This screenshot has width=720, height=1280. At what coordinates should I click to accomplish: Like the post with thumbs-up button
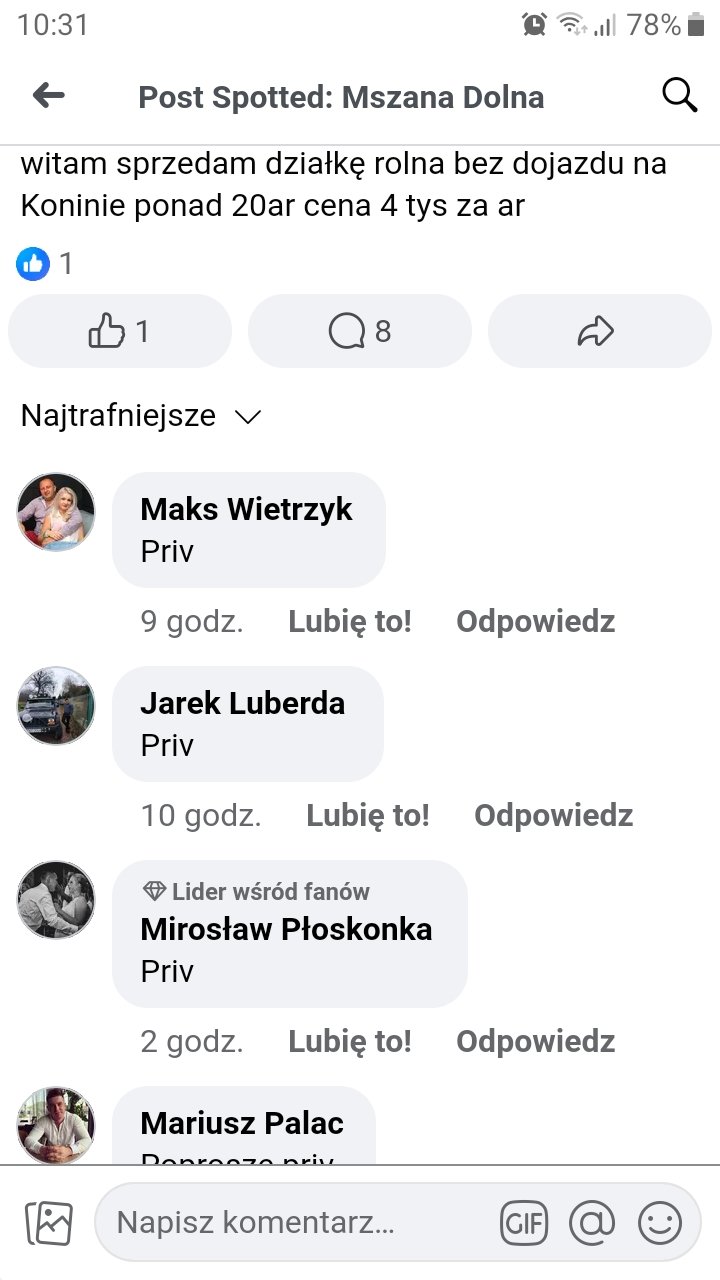pos(120,331)
